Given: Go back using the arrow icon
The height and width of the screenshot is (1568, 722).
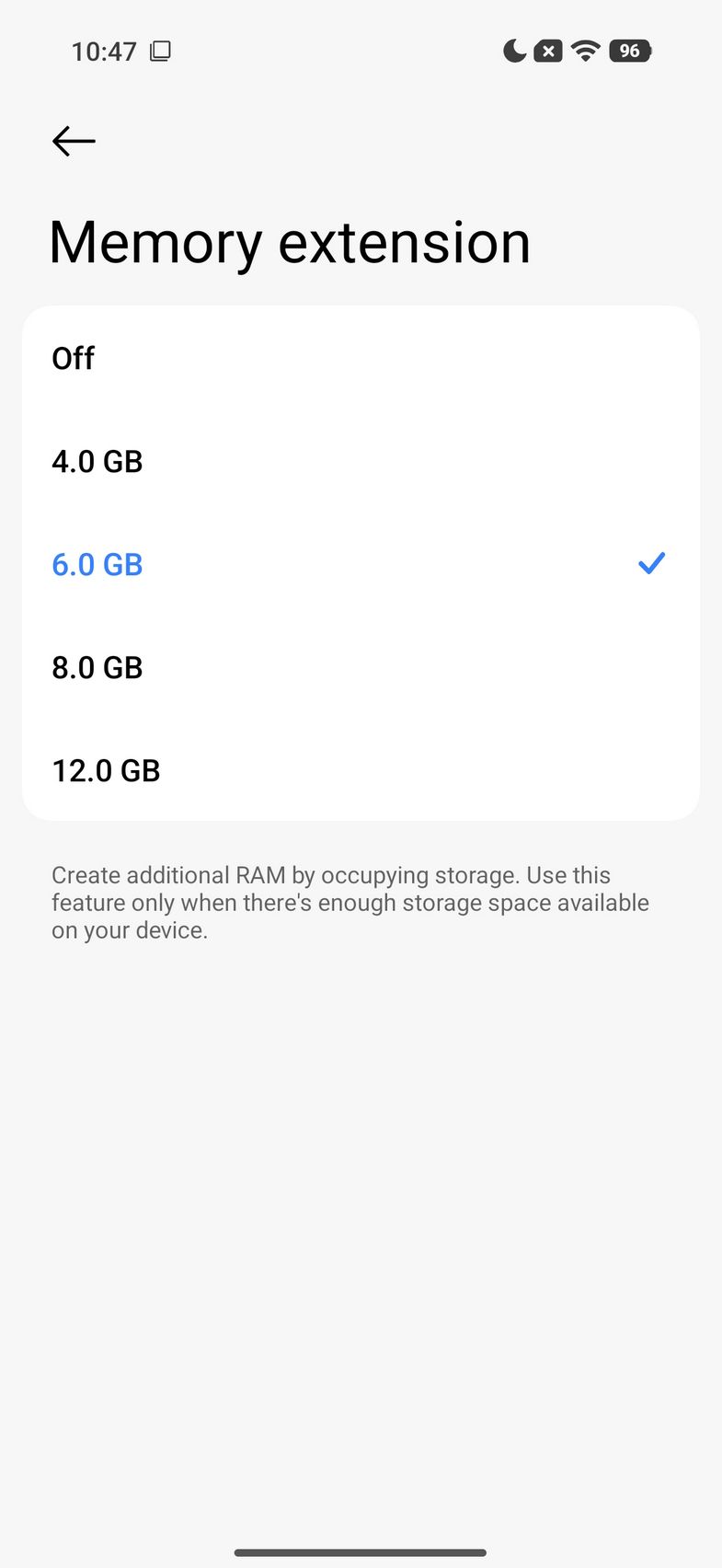Looking at the screenshot, I should click(74, 141).
